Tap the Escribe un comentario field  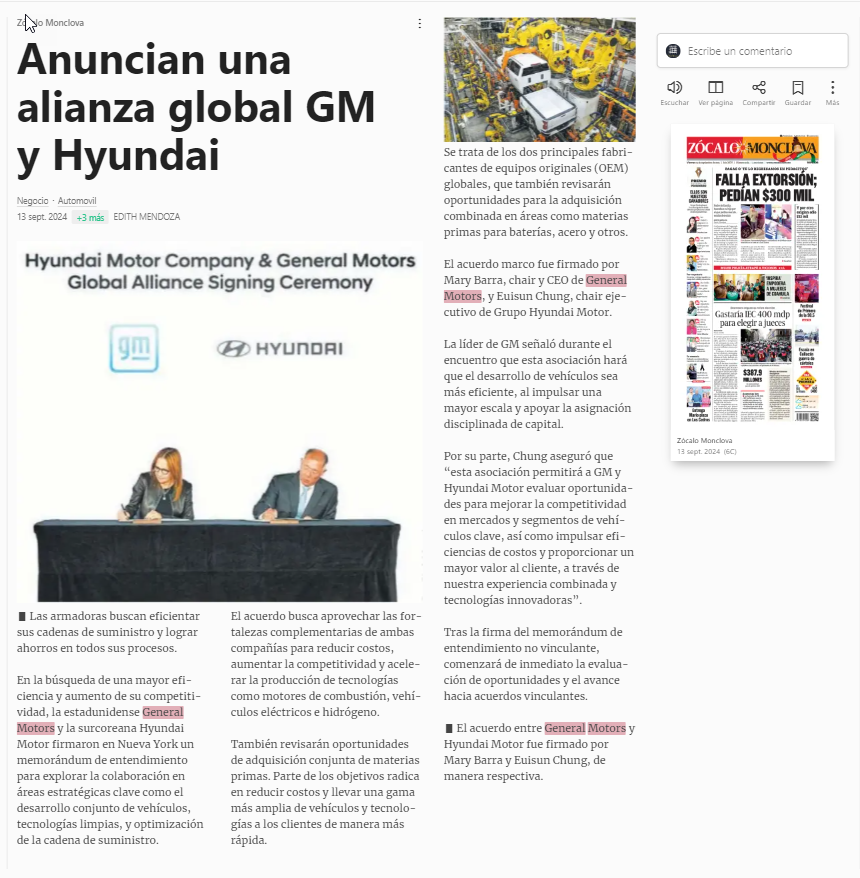[x=752, y=51]
